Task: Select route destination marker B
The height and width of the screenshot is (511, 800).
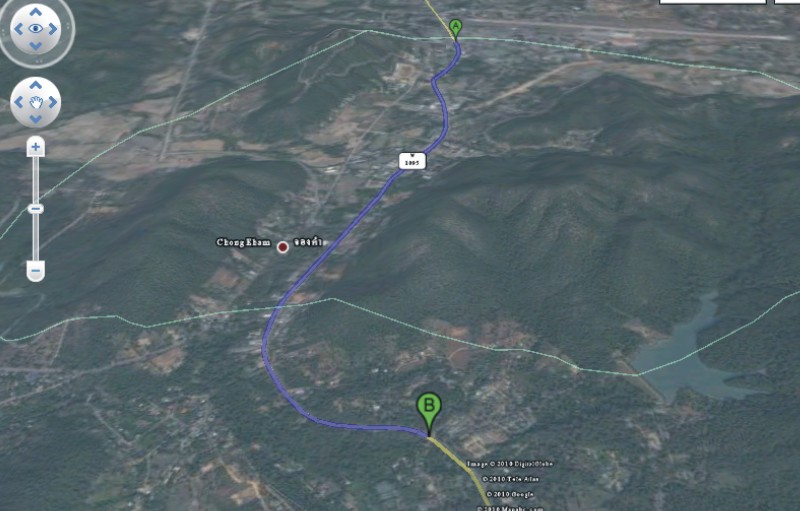Action: 428,408
